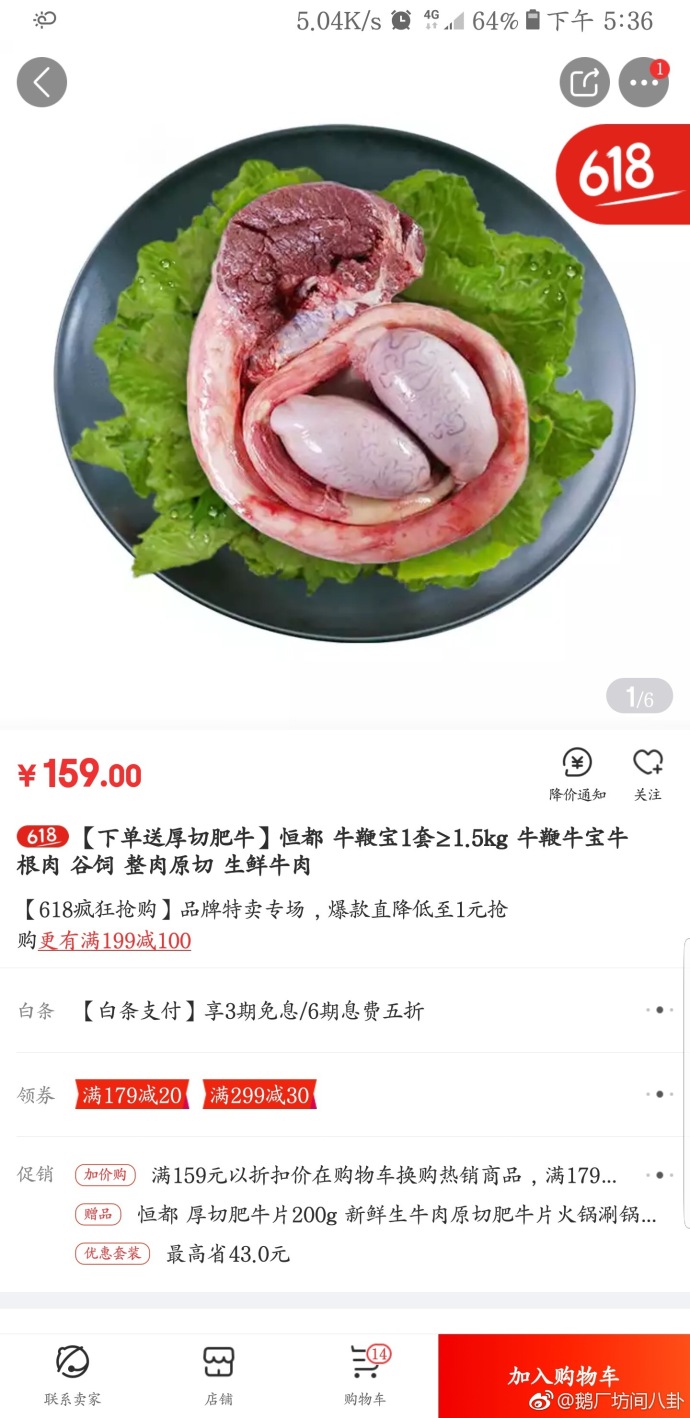The height and width of the screenshot is (1418, 690).
Task: Open the 促销 promotions details row
Action: (x=658, y=1175)
